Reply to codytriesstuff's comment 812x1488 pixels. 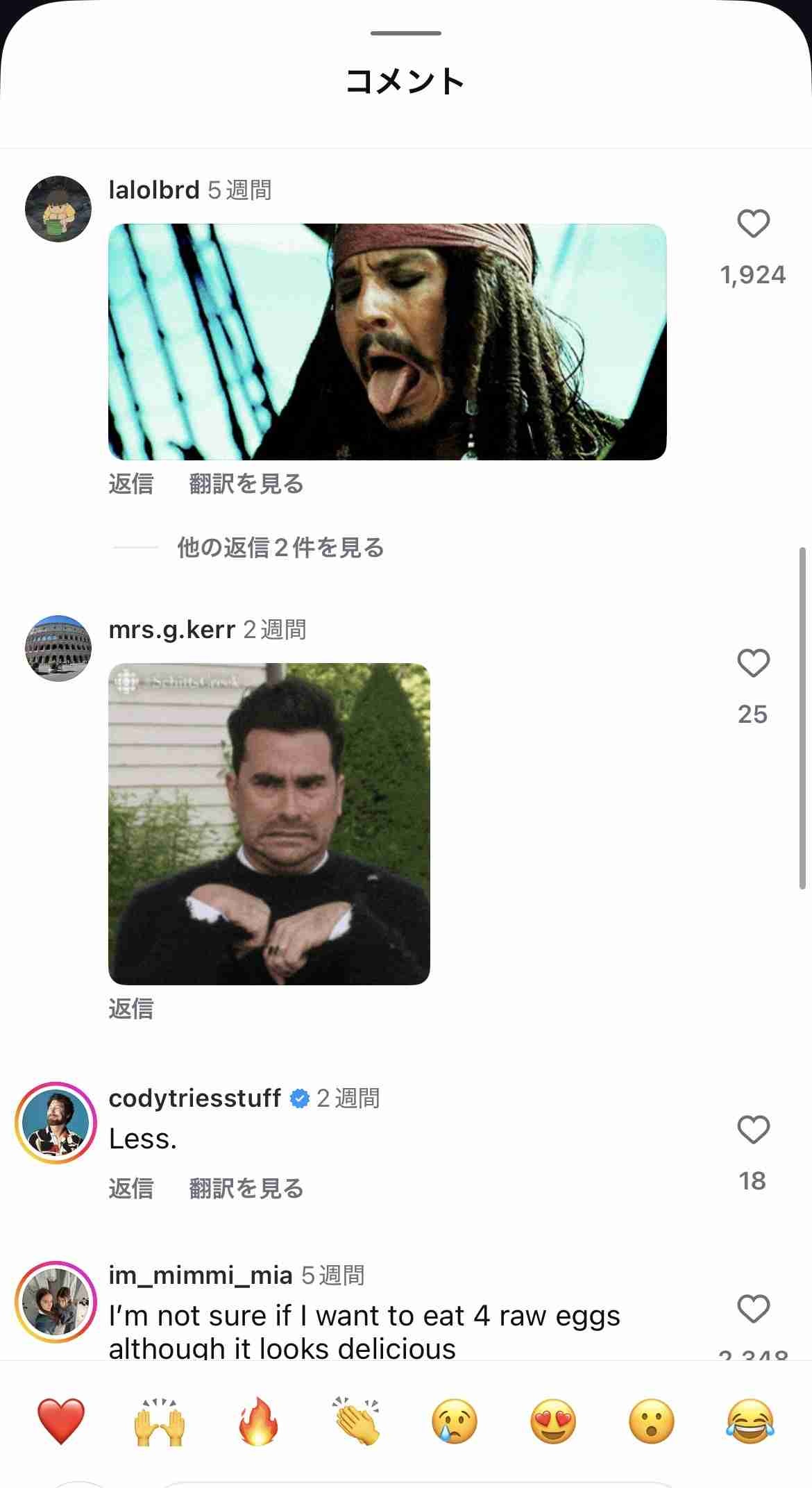[130, 1189]
